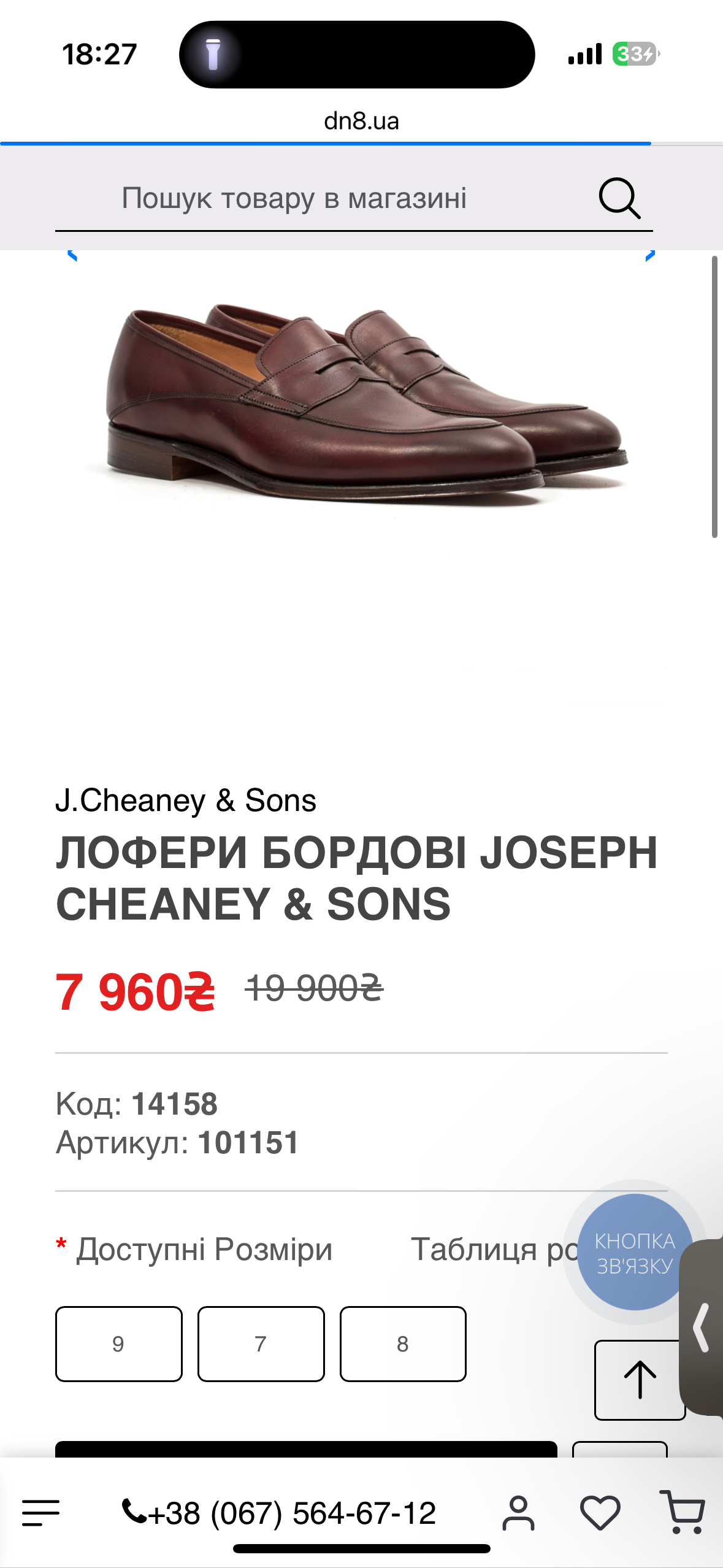The height and width of the screenshot is (1568, 723).
Task: Open the shopping cart
Action: click(x=683, y=1513)
